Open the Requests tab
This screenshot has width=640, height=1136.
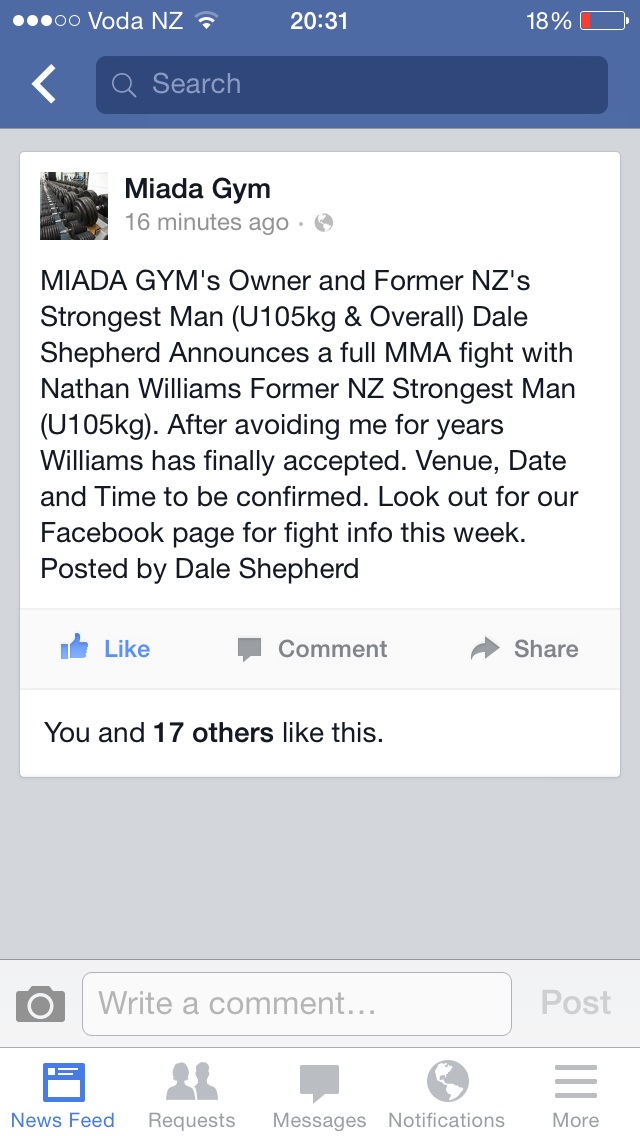(192, 1095)
